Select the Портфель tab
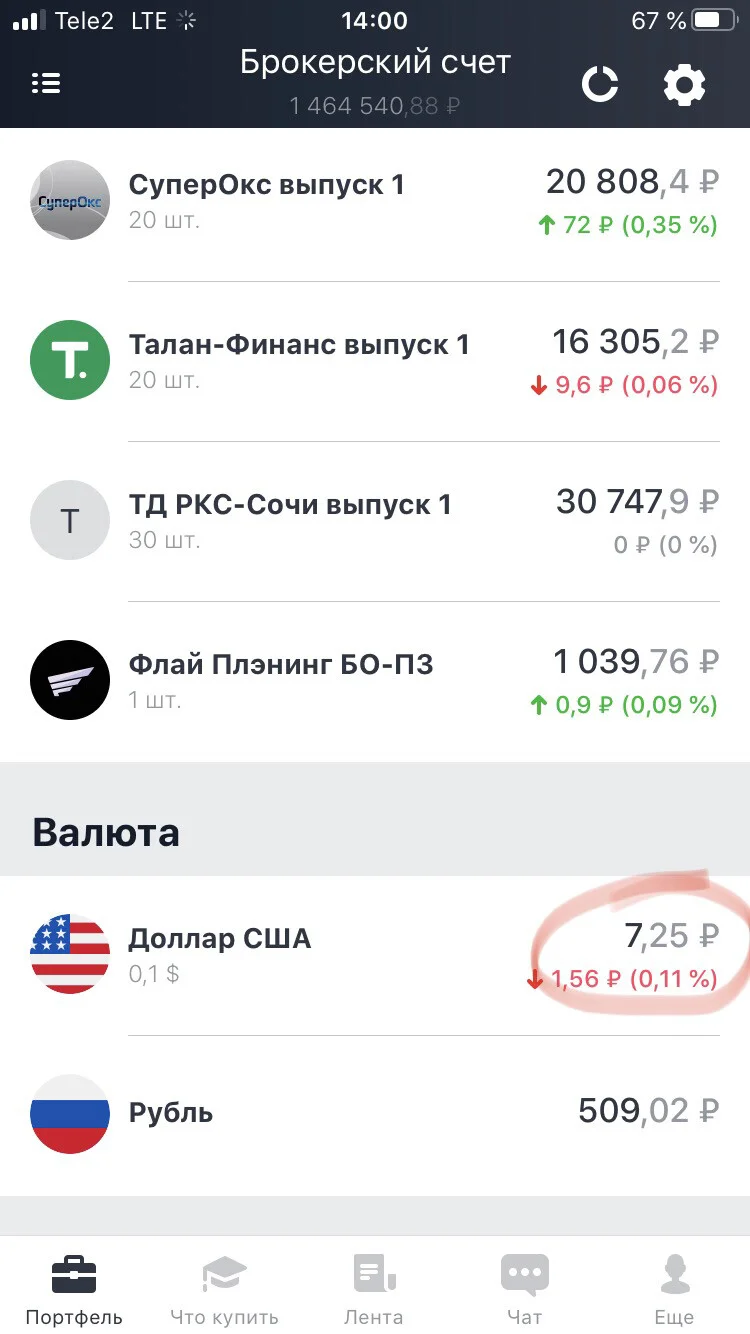Viewport: 750px width, 1334px height. click(75, 1289)
